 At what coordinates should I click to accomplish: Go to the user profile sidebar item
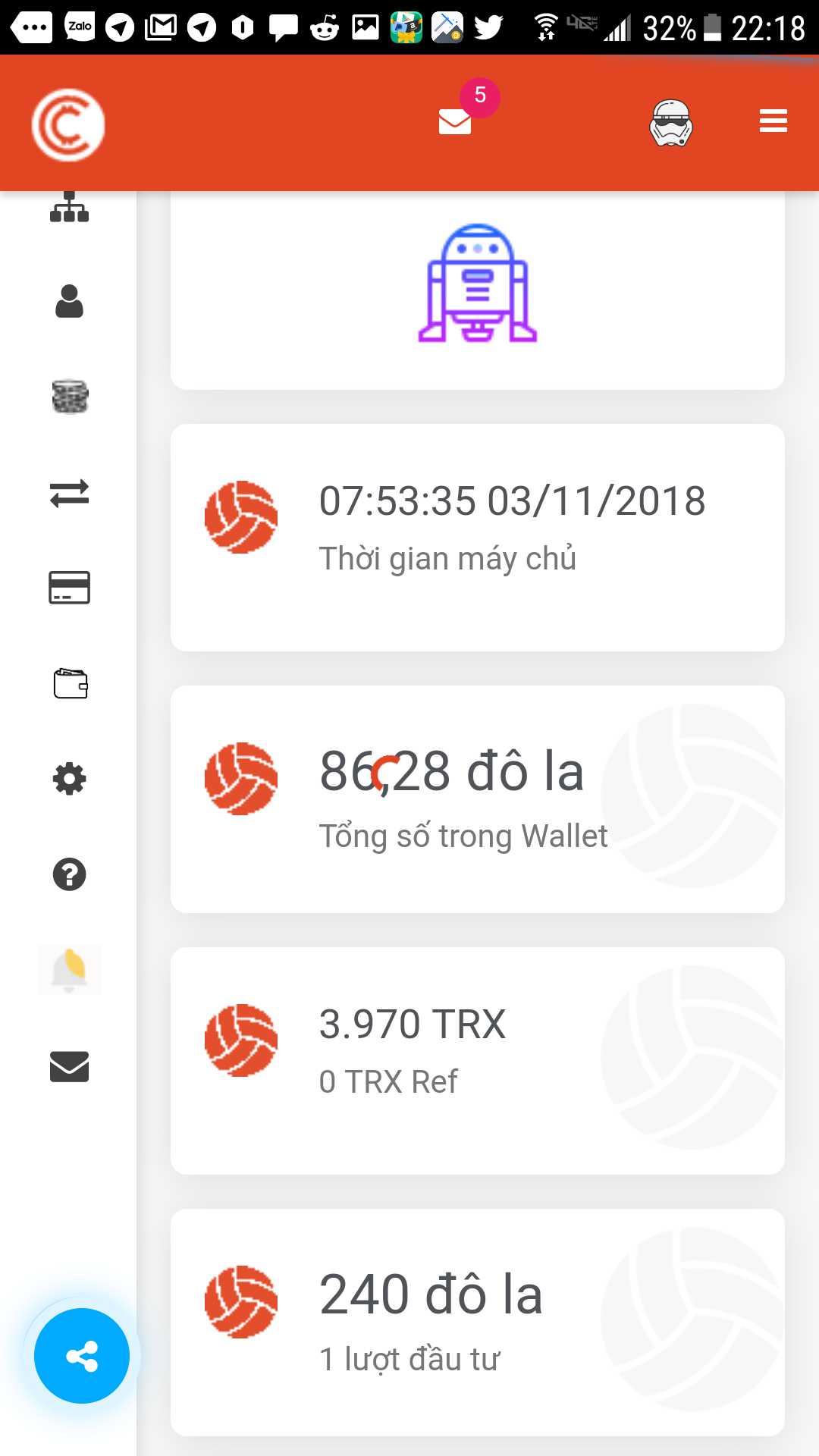coord(69,302)
